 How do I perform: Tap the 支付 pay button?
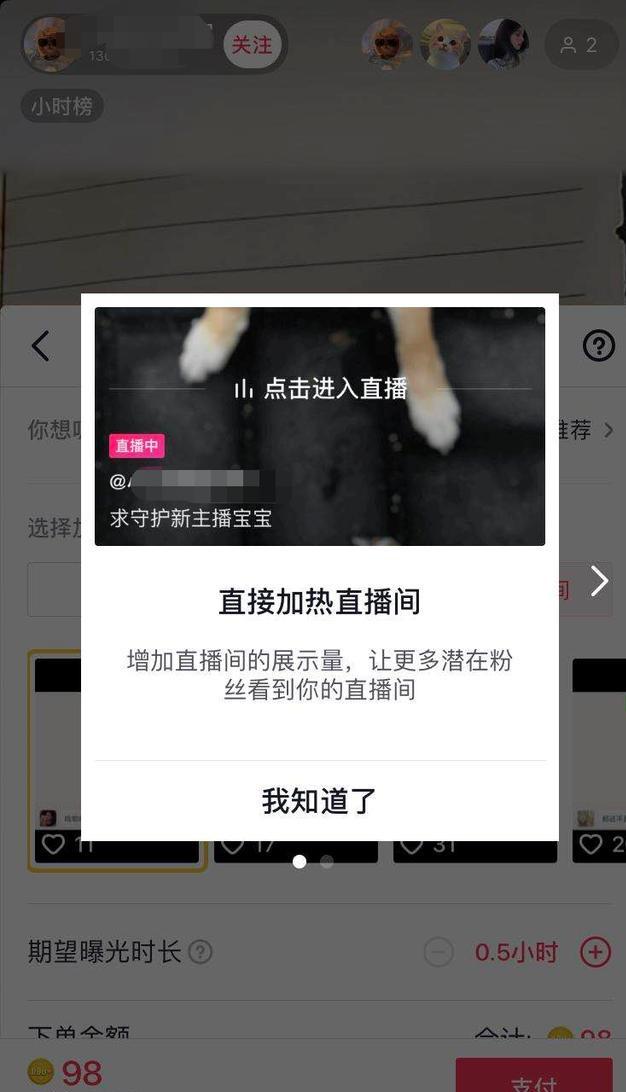[534, 1078]
